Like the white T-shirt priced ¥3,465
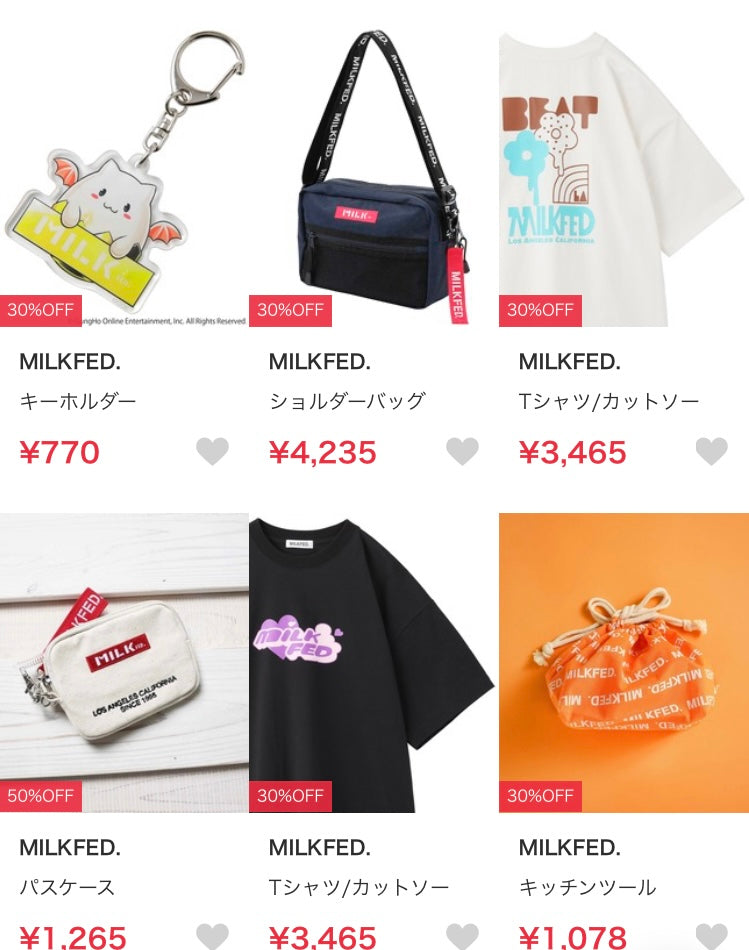749x950 pixels. (711, 452)
